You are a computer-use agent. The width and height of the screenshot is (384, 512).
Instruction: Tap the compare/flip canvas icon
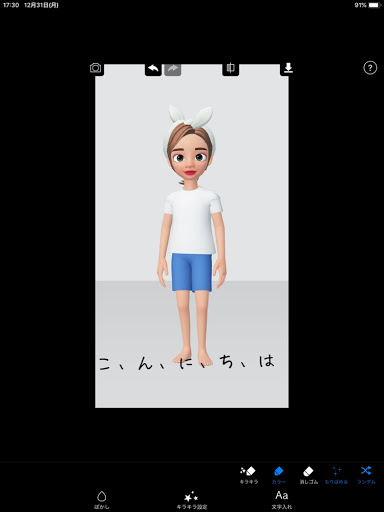pos(230,68)
